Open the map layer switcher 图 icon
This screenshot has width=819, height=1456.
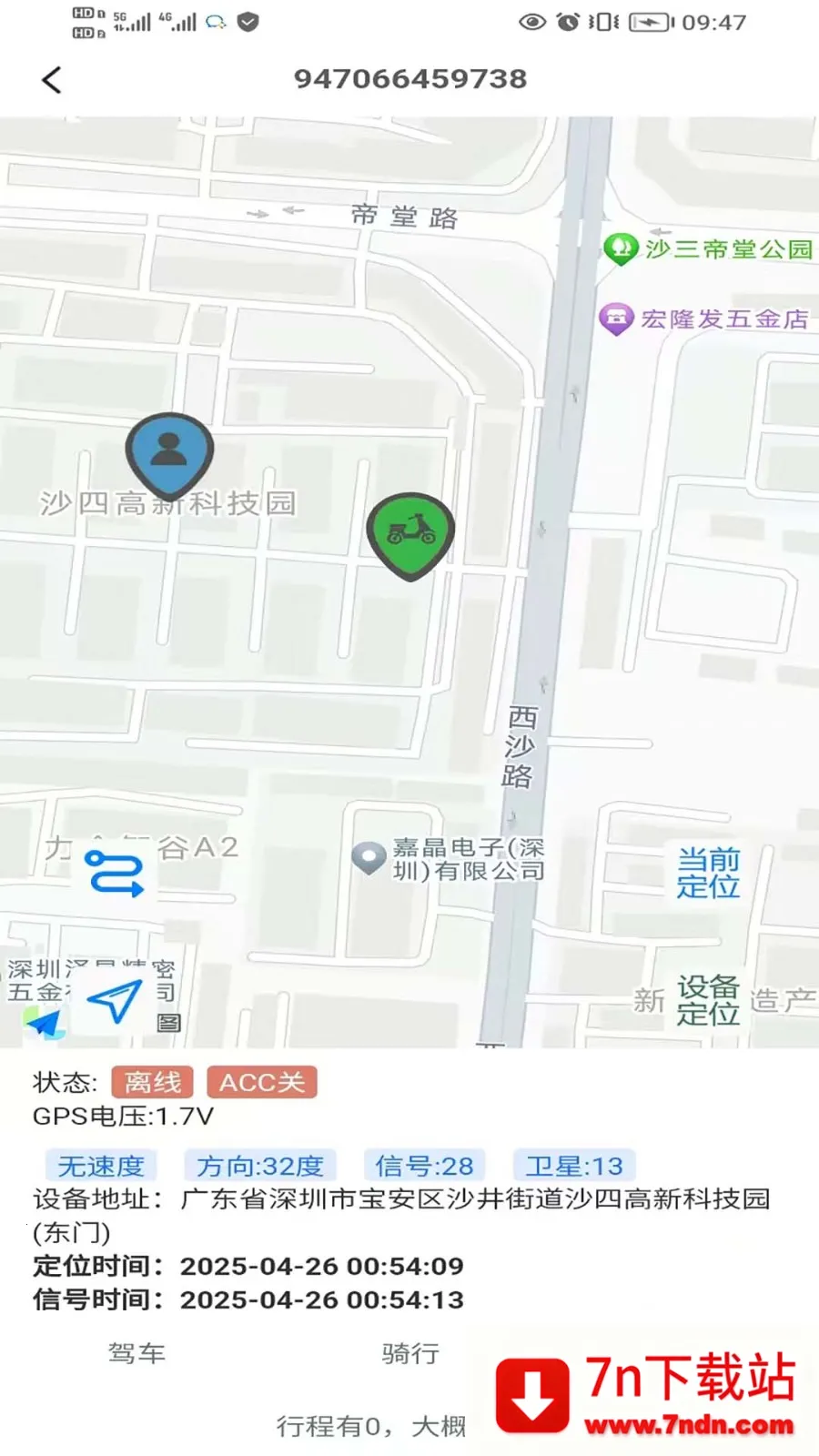(168, 1024)
